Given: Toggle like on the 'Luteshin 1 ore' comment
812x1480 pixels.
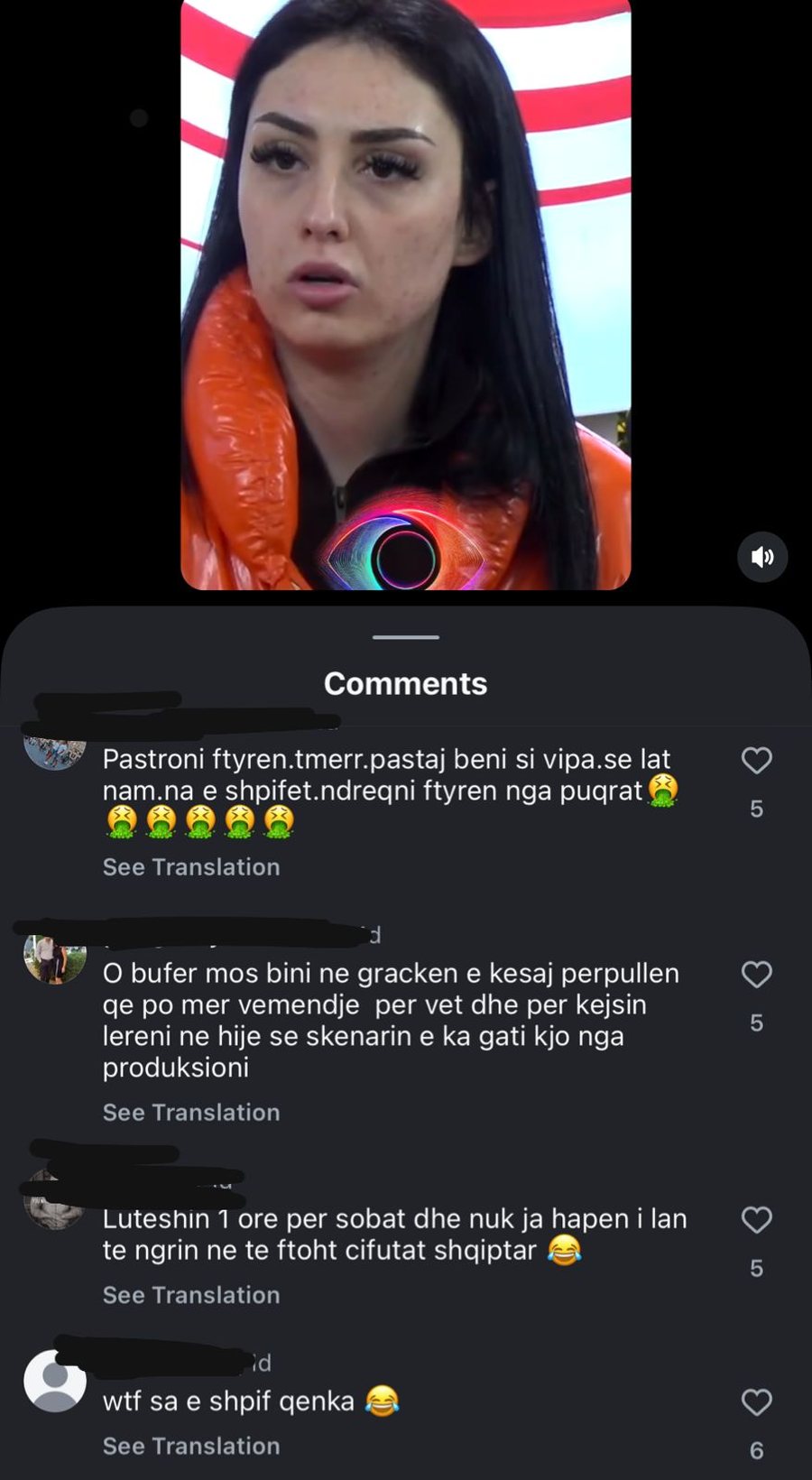Looking at the screenshot, I should point(756,1219).
